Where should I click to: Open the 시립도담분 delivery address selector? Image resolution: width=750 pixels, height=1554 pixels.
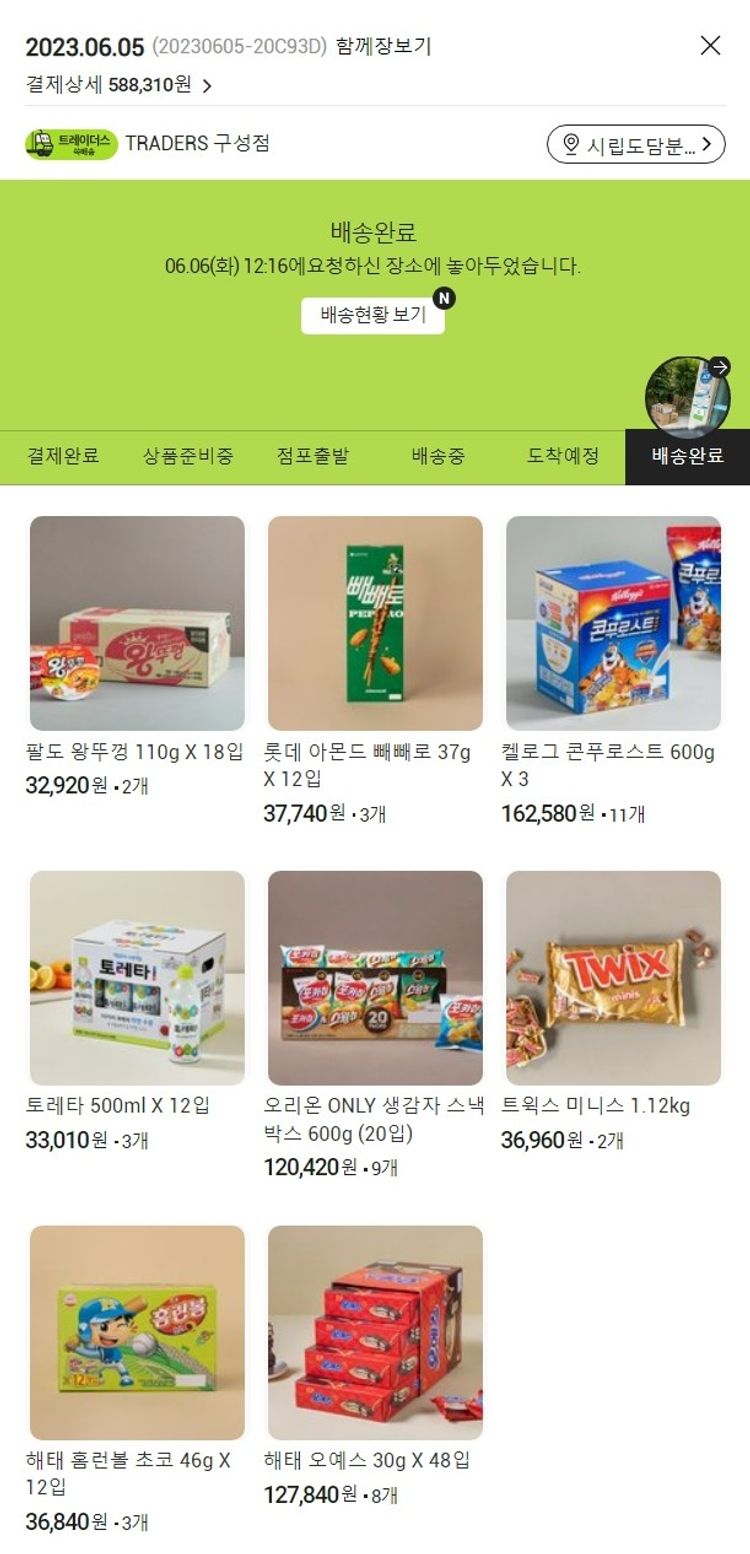tap(635, 145)
